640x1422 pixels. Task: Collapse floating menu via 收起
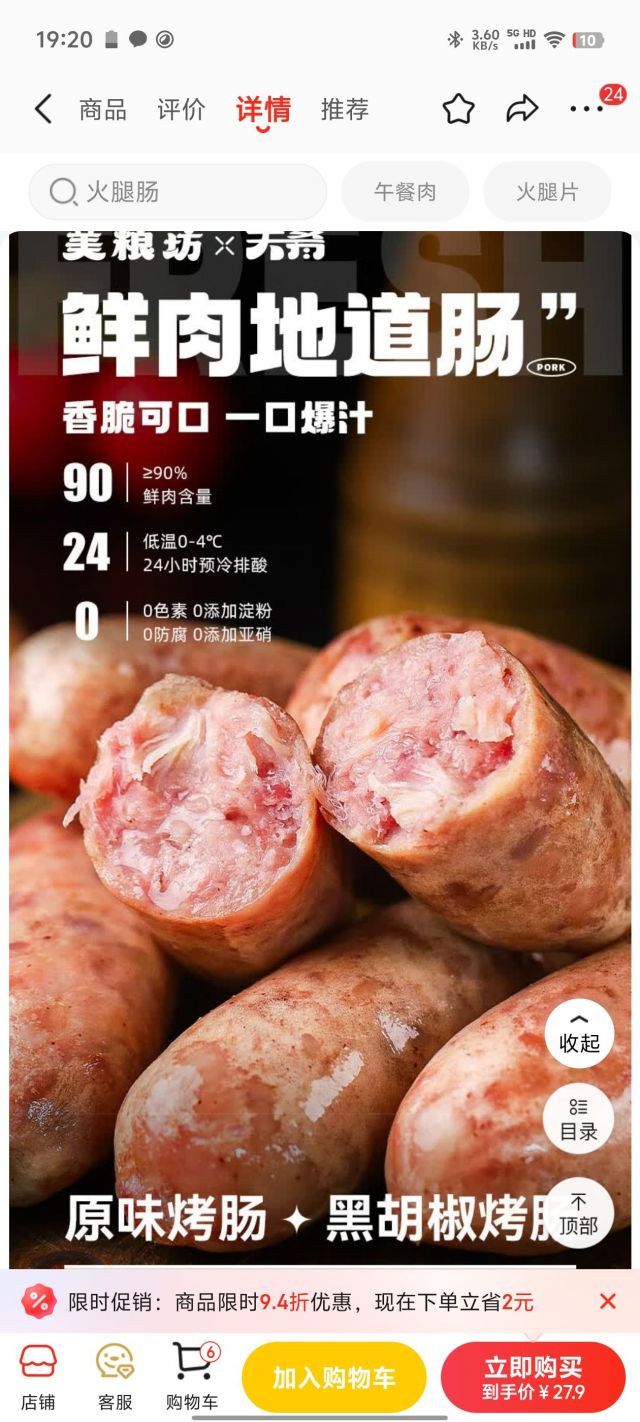(579, 1033)
